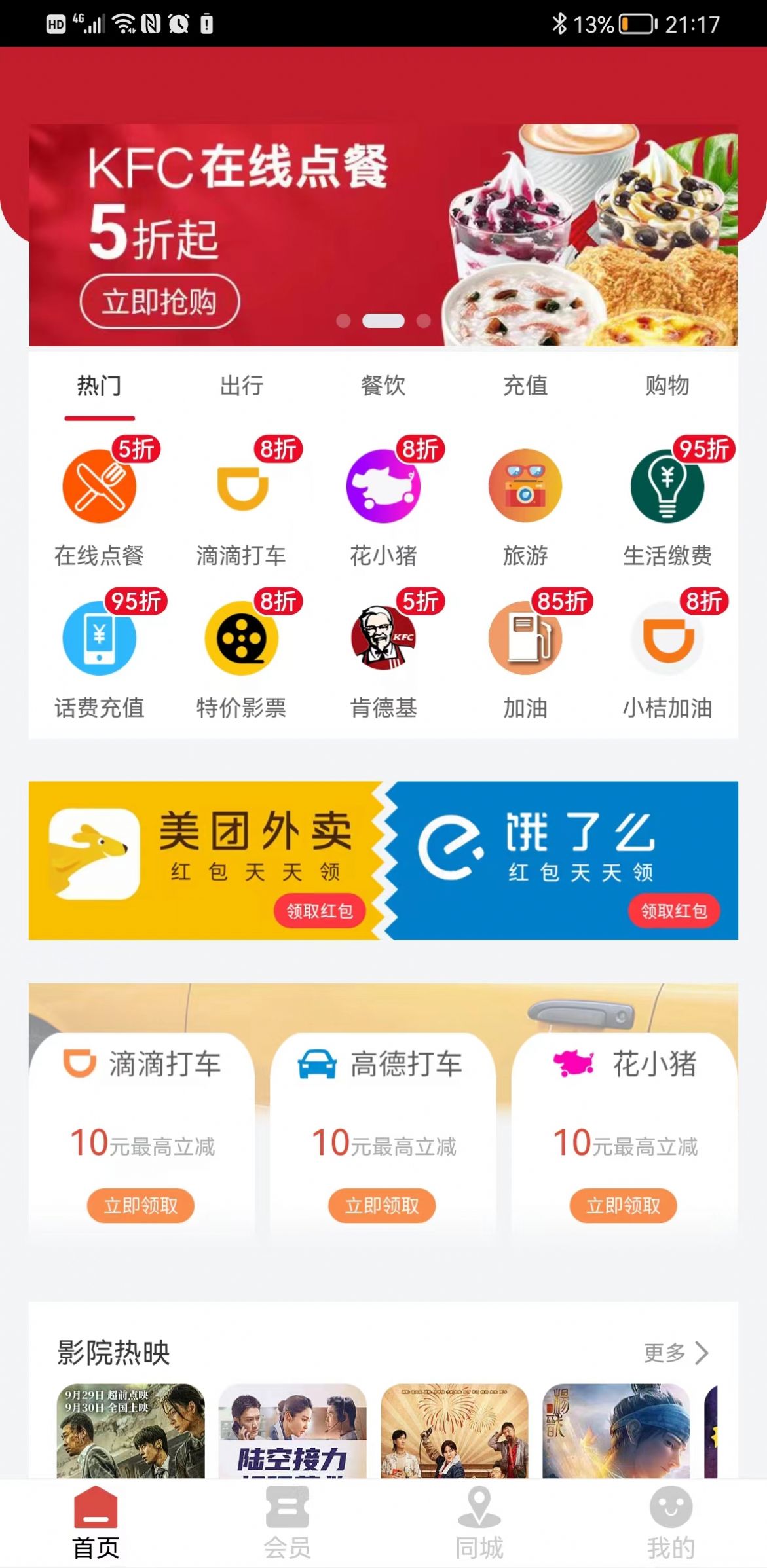Select the 小桔加油 icon
This screenshot has width=767, height=1568.
[668, 638]
